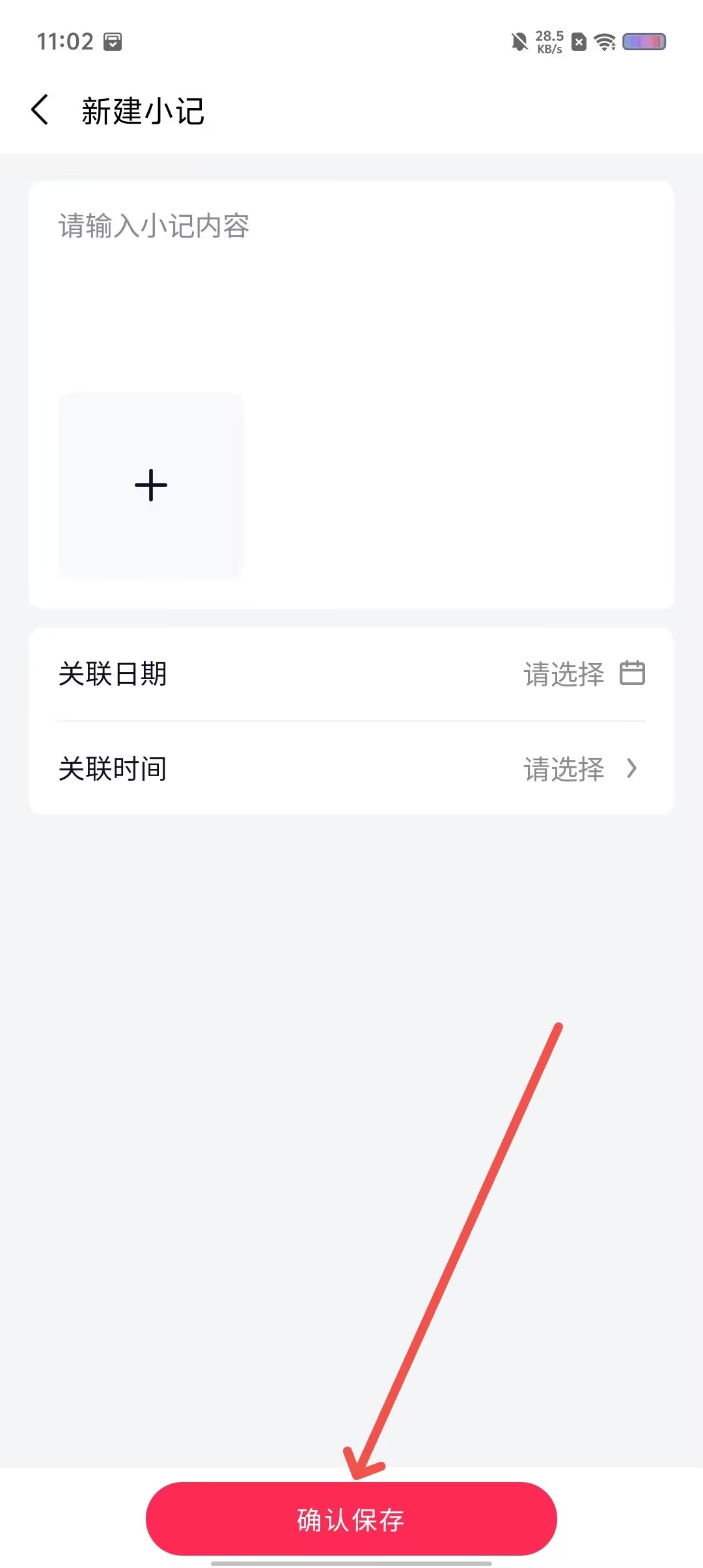Focus the 请输入小记内容 text field
This screenshot has height=1568, width=703.
pyautogui.click(x=351, y=287)
